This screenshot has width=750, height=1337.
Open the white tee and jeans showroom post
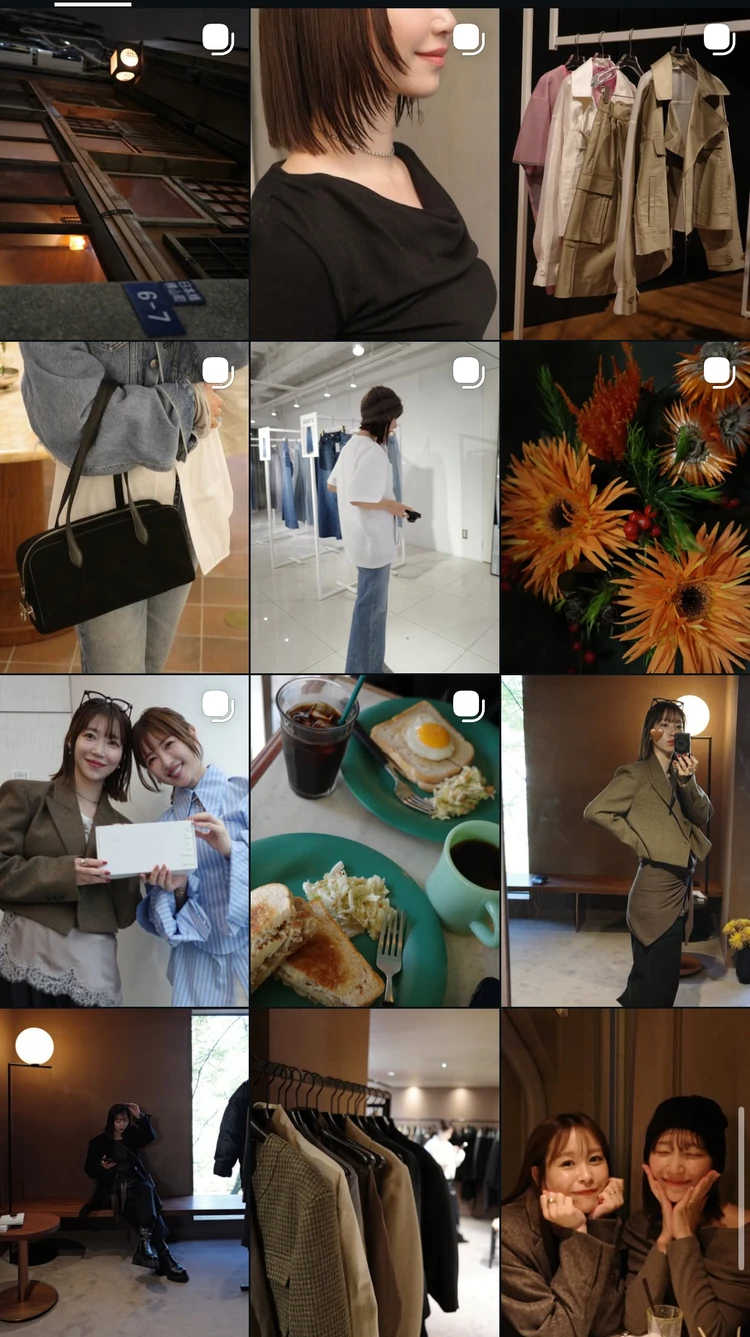tap(374, 507)
